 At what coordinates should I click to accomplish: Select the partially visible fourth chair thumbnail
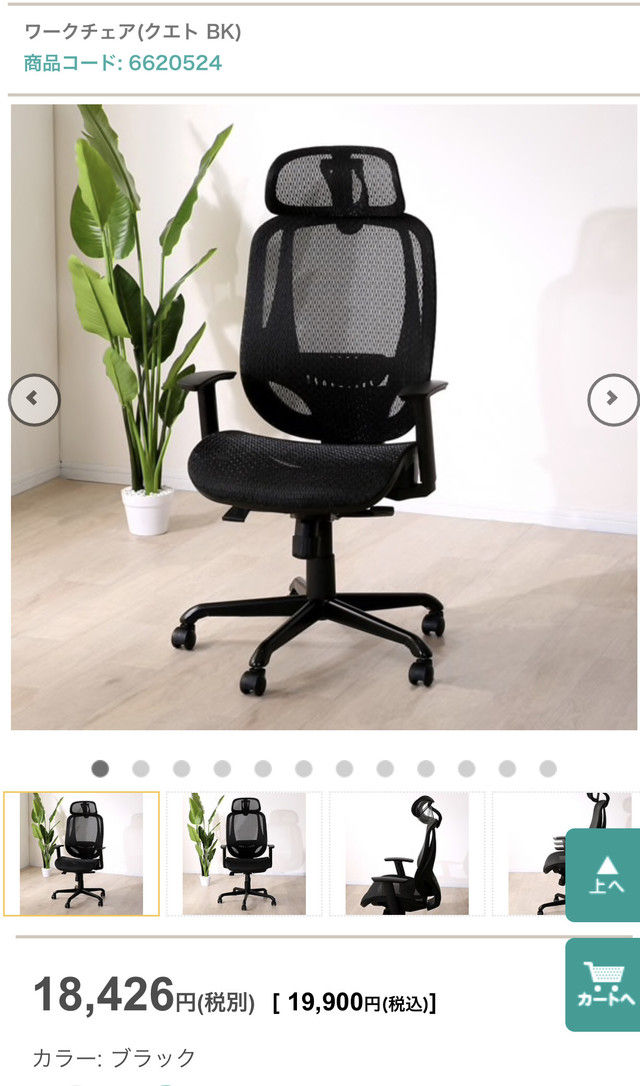(x=535, y=853)
